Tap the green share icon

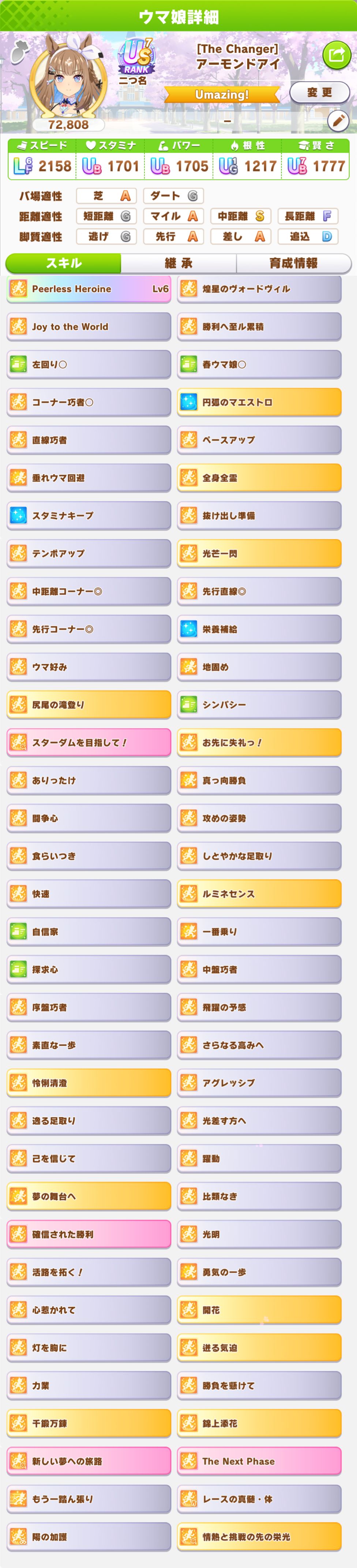(x=336, y=55)
